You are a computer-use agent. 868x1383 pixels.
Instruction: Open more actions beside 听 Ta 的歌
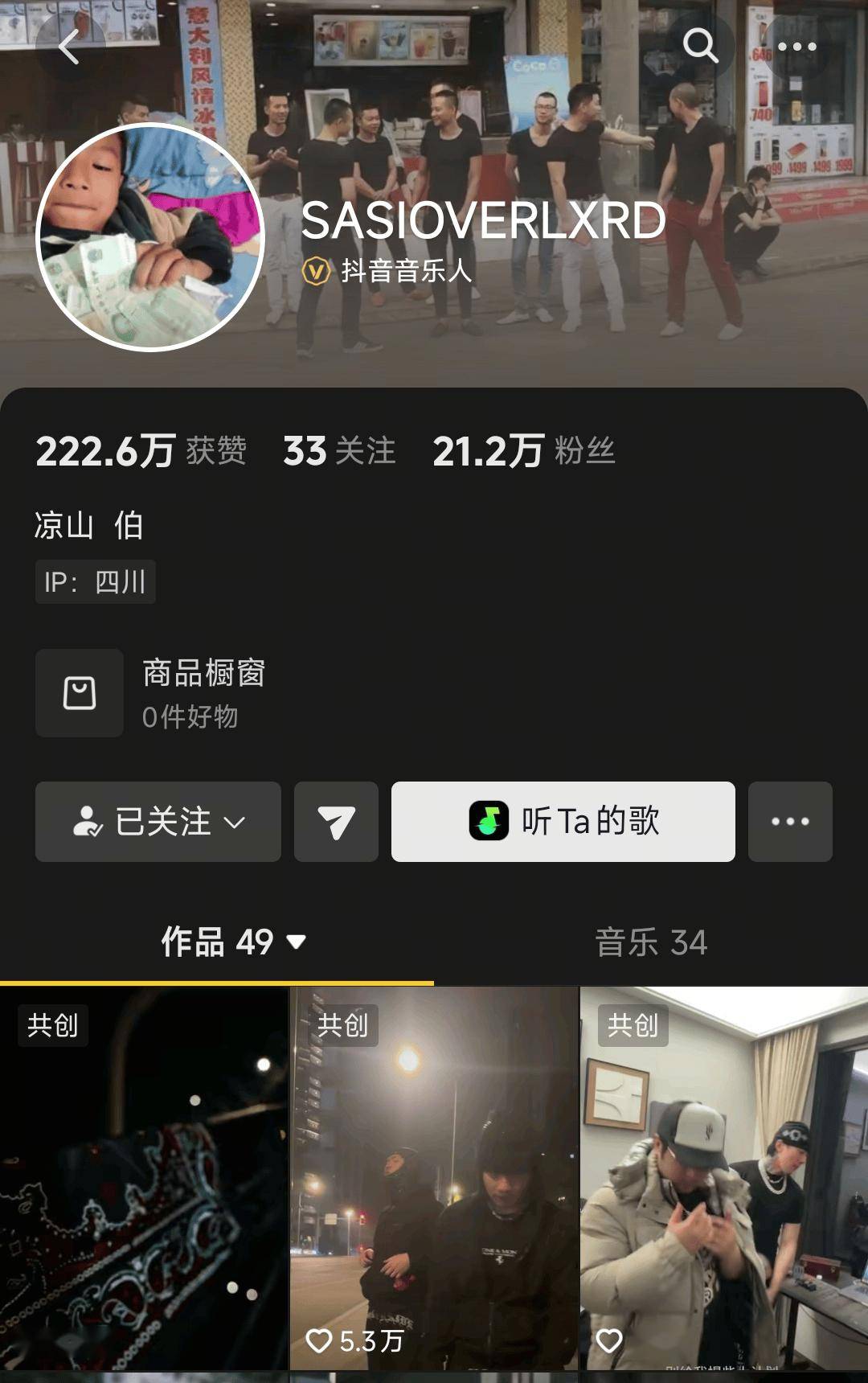coord(790,822)
